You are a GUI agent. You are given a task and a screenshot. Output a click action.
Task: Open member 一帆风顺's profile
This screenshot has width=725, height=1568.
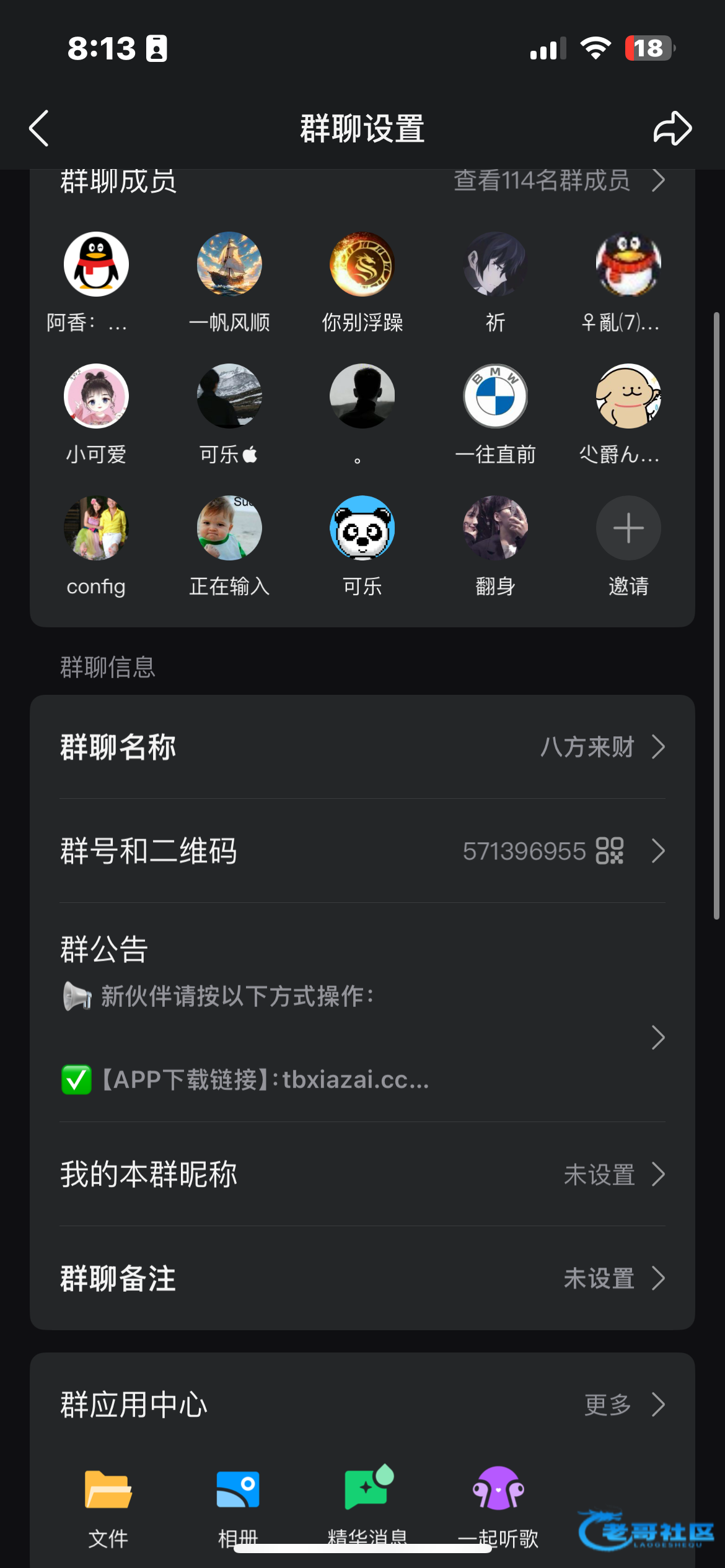point(229,264)
